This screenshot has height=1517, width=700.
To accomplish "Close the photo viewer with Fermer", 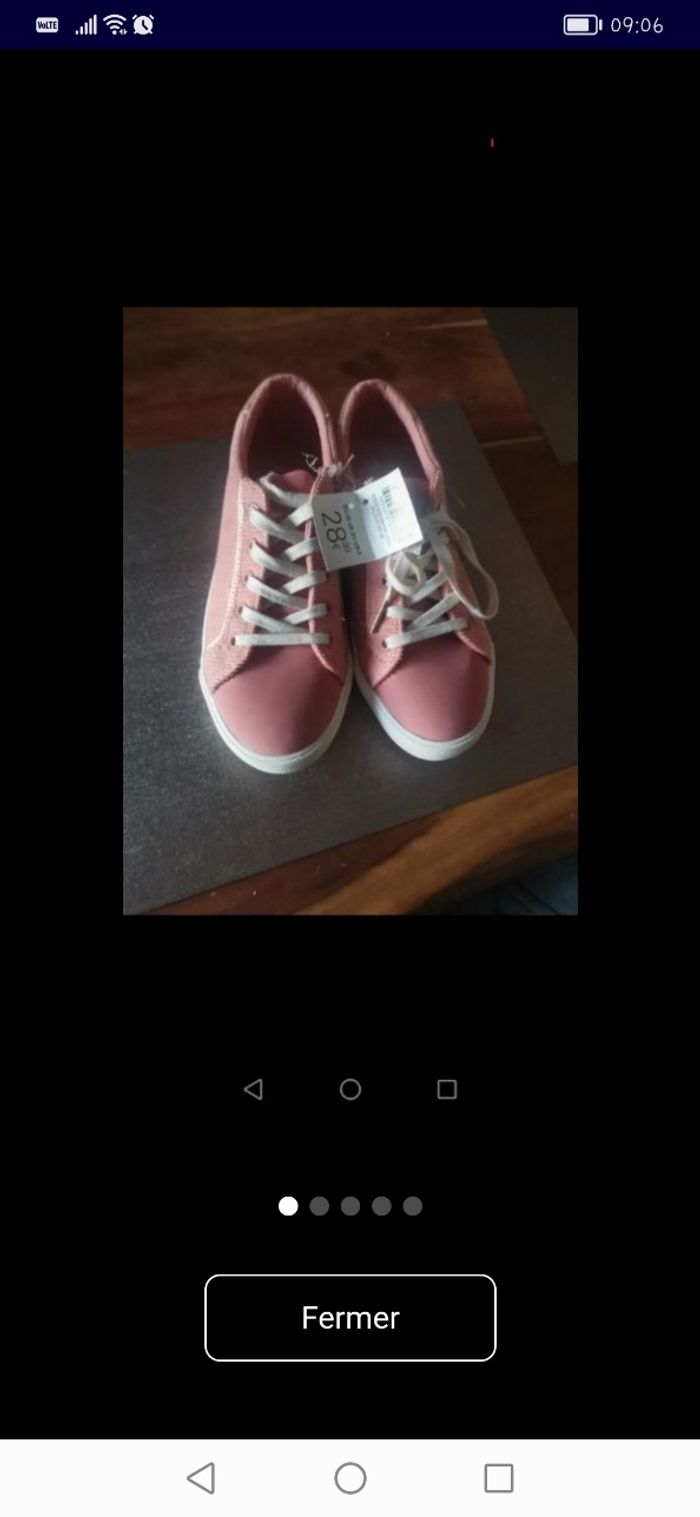I will click(350, 1317).
